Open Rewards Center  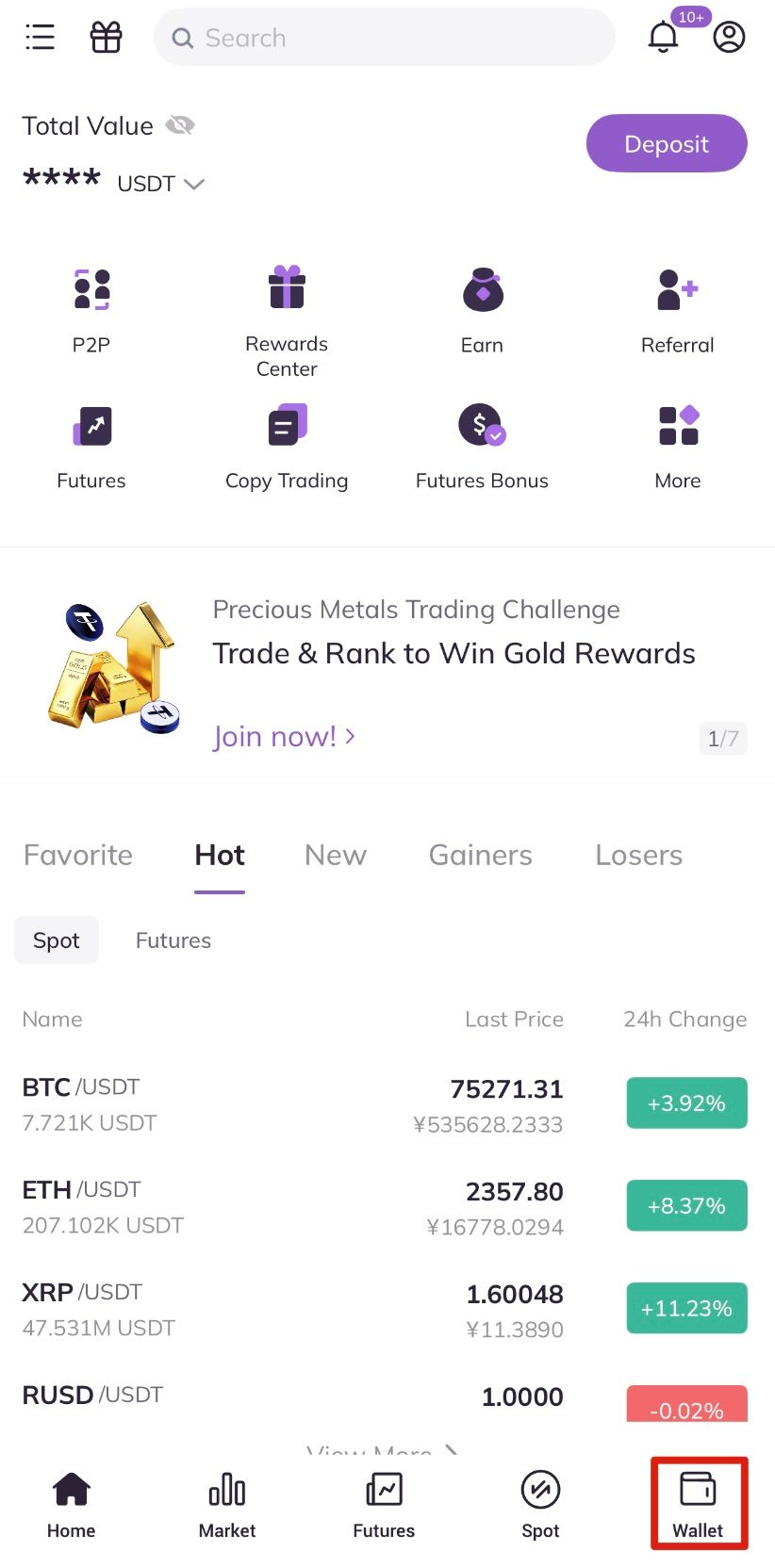(x=287, y=320)
